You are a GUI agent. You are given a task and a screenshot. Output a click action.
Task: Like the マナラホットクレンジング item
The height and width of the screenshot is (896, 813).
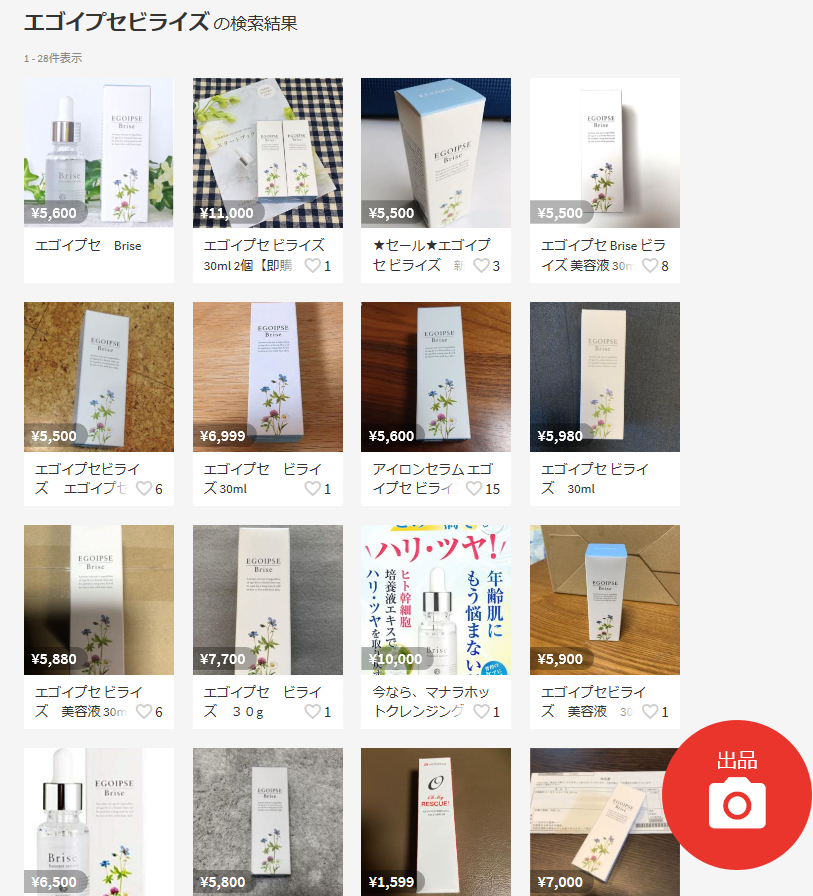pyautogui.click(x=481, y=712)
